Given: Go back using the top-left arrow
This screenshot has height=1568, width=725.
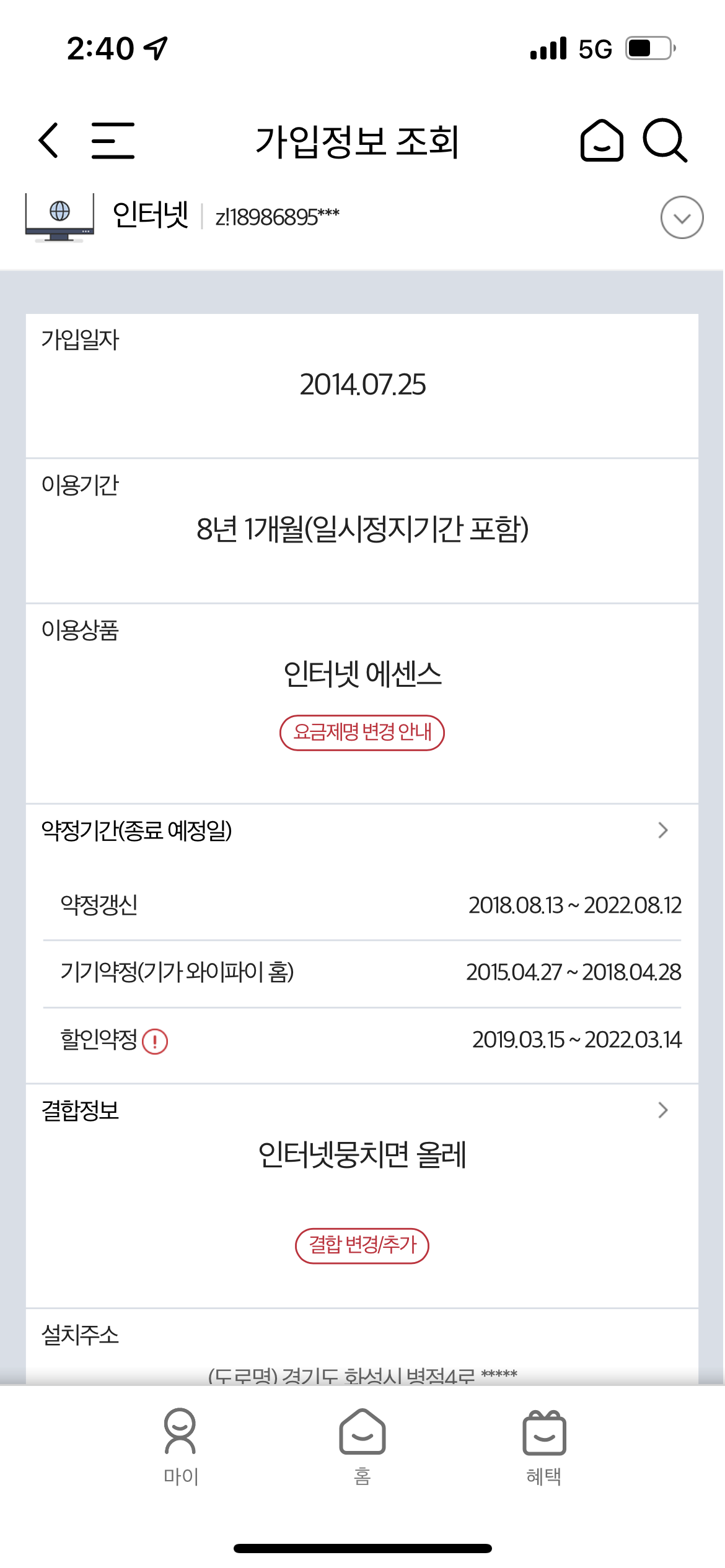Looking at the screenshot, I should pos(48,141).
